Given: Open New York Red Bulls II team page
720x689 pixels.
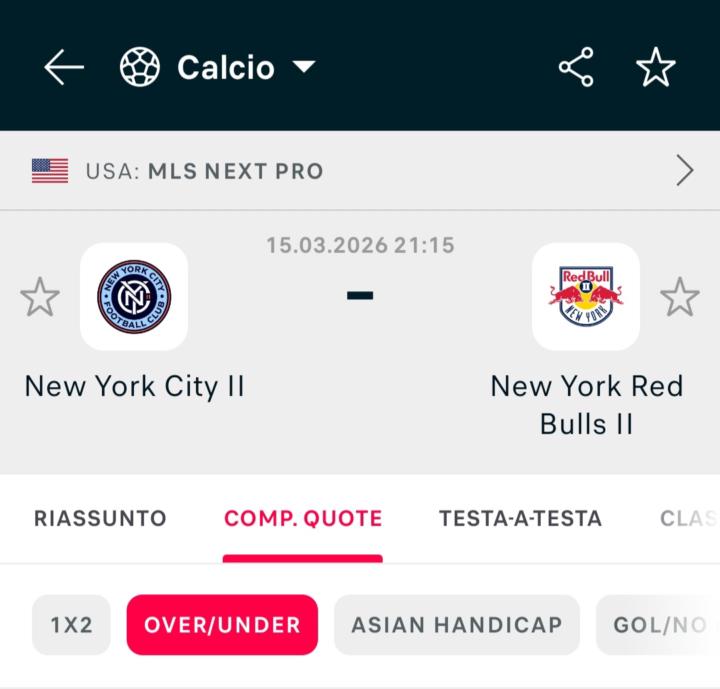Looking at the screenshot, I should pos(586,297).
